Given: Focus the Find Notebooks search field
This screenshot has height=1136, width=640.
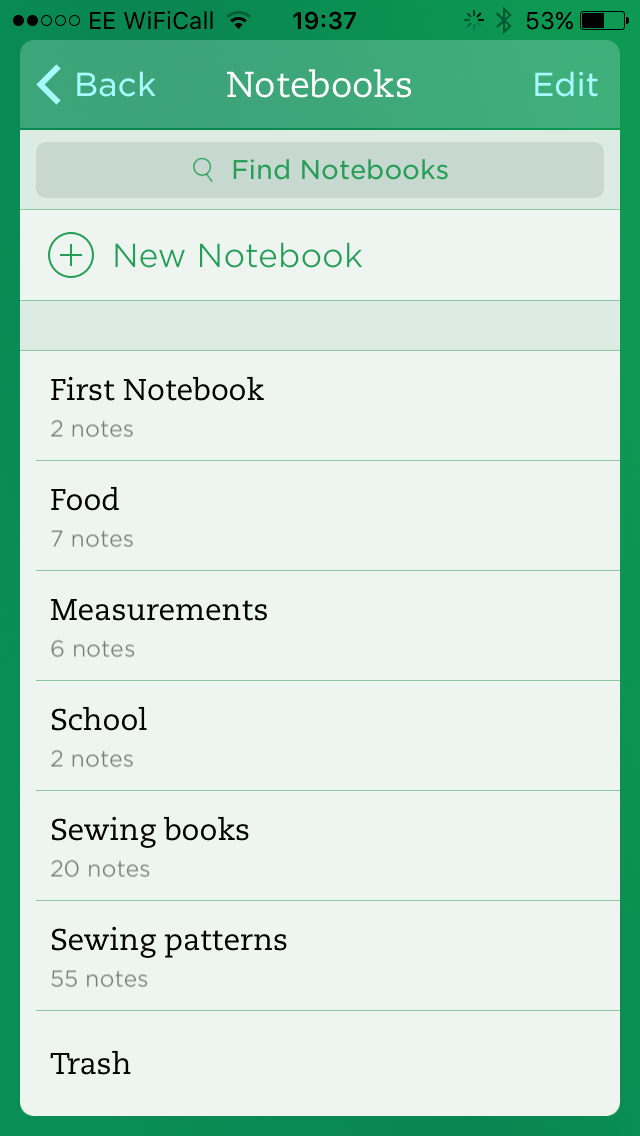Looking at the screenshot, I should click(320, 170).
